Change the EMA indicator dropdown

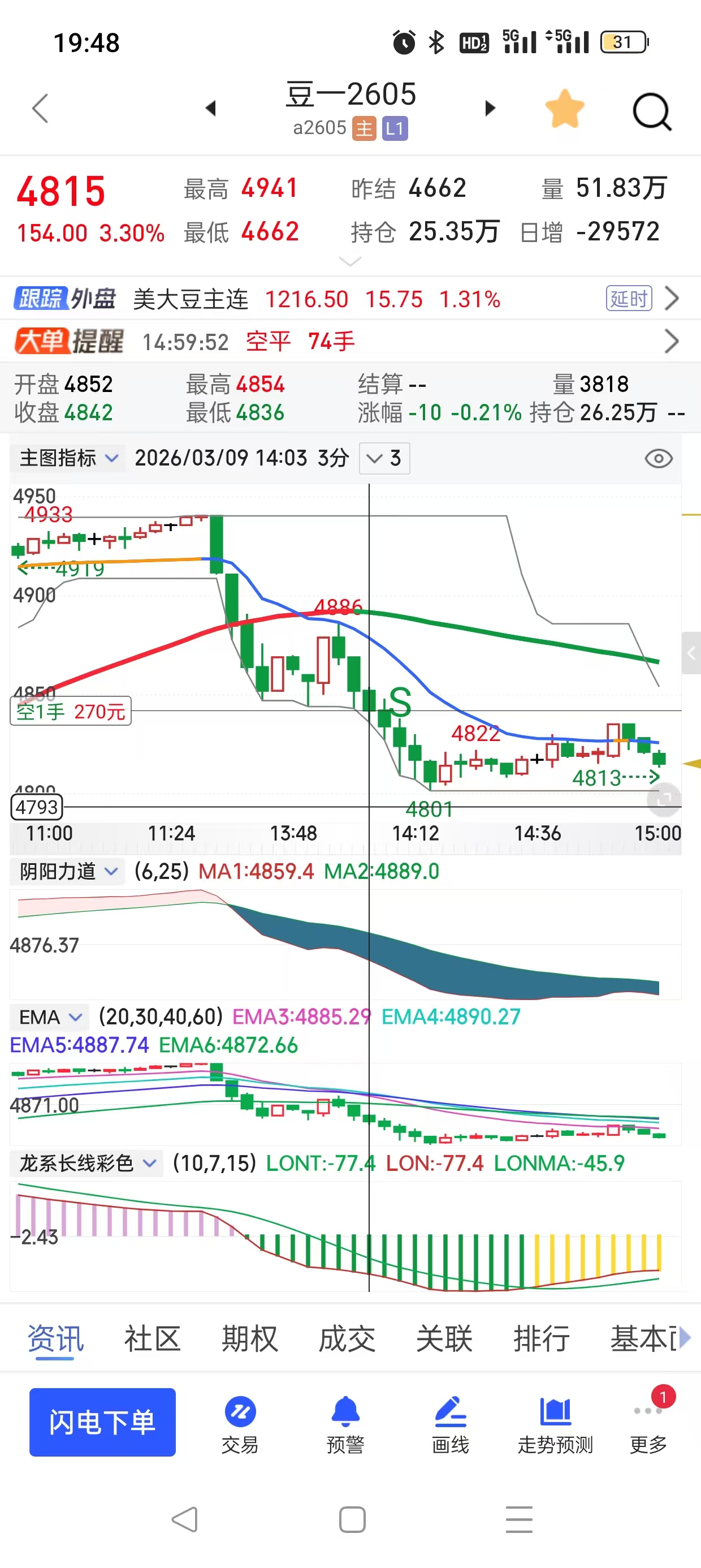point(50,1017)
